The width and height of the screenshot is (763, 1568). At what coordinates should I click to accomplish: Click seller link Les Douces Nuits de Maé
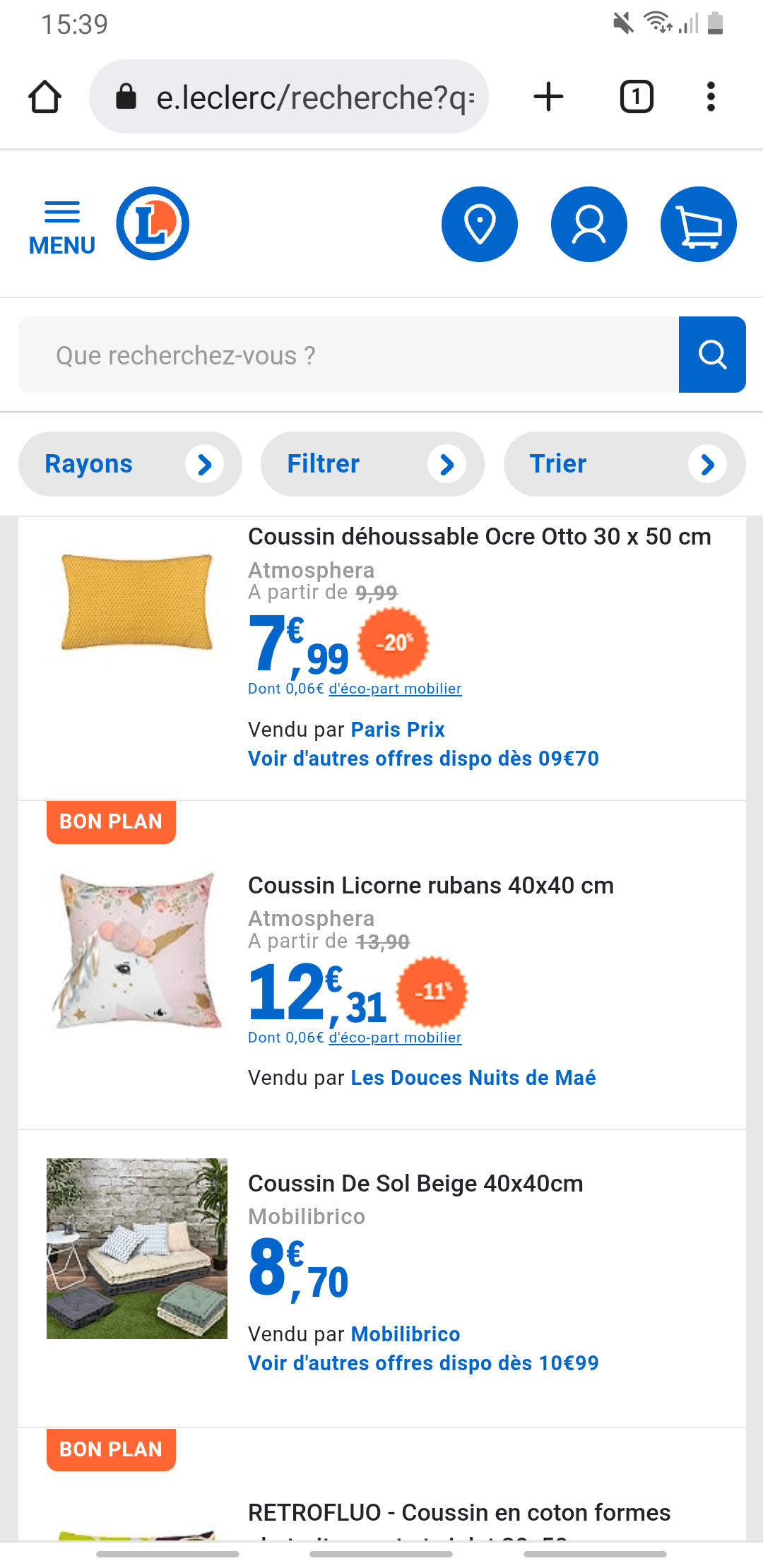(473, 1078)
